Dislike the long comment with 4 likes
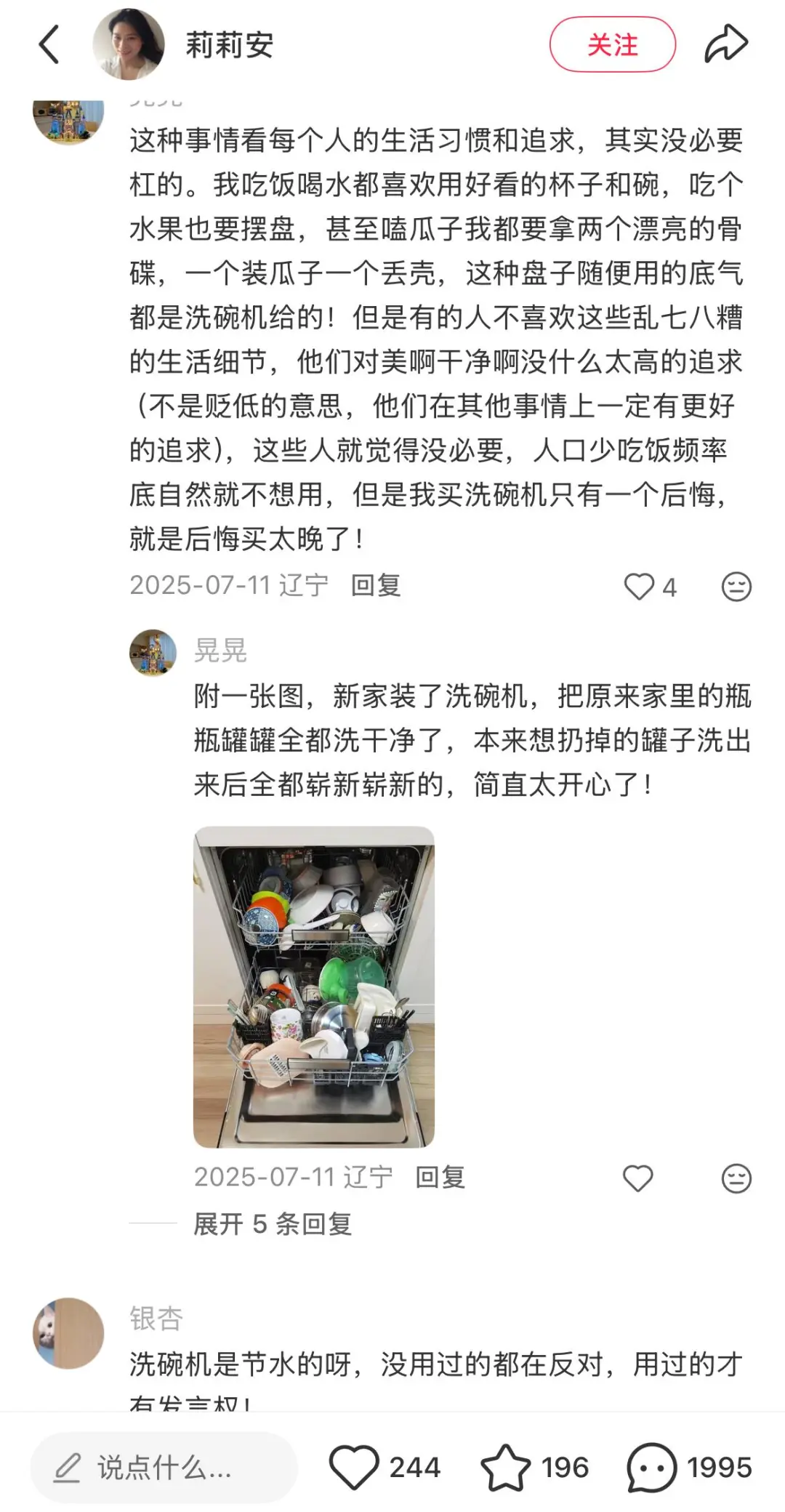 coord(736,587)
